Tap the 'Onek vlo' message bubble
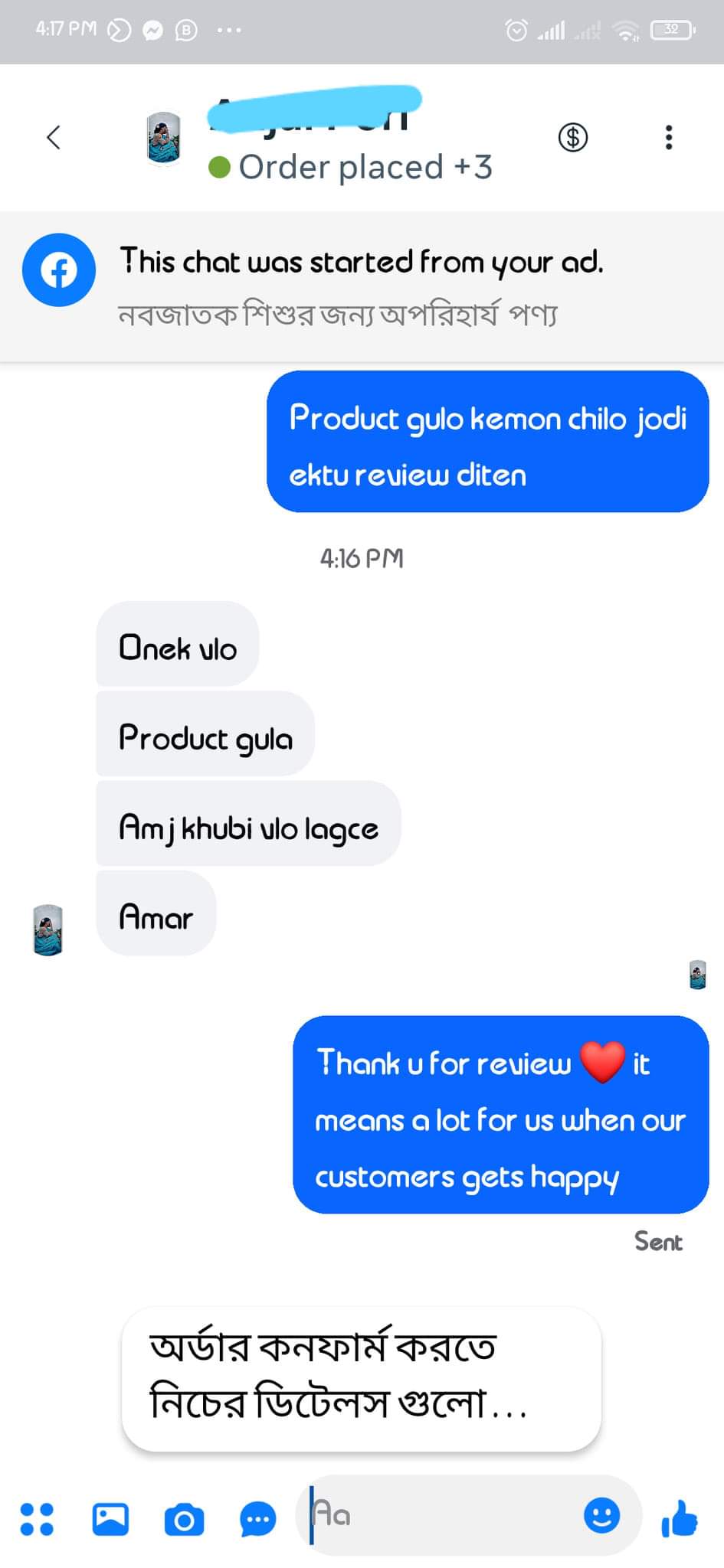724x1568 pixels. [x=178, y=648]
